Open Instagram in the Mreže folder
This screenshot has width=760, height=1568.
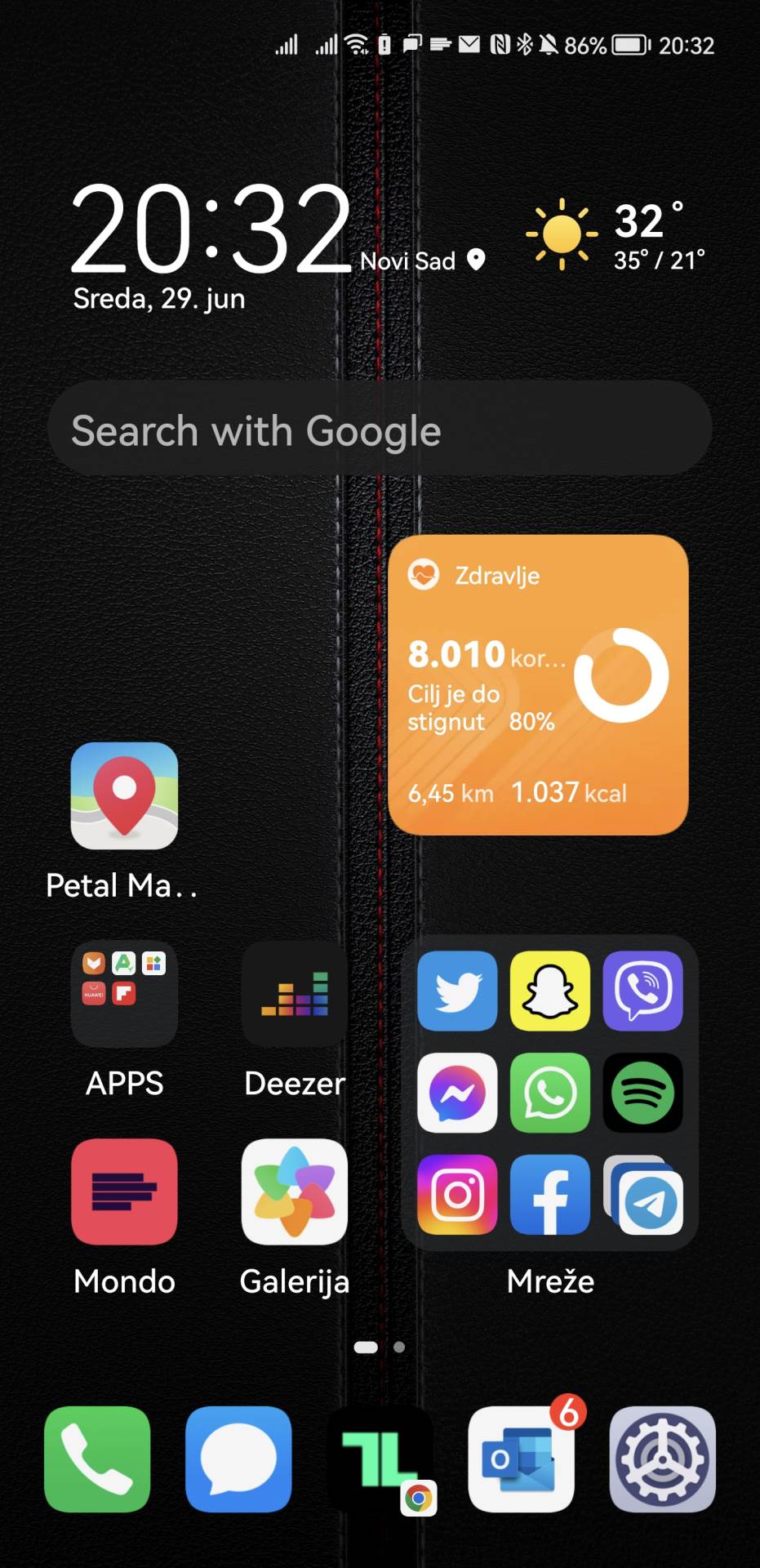coord(456,1196)
